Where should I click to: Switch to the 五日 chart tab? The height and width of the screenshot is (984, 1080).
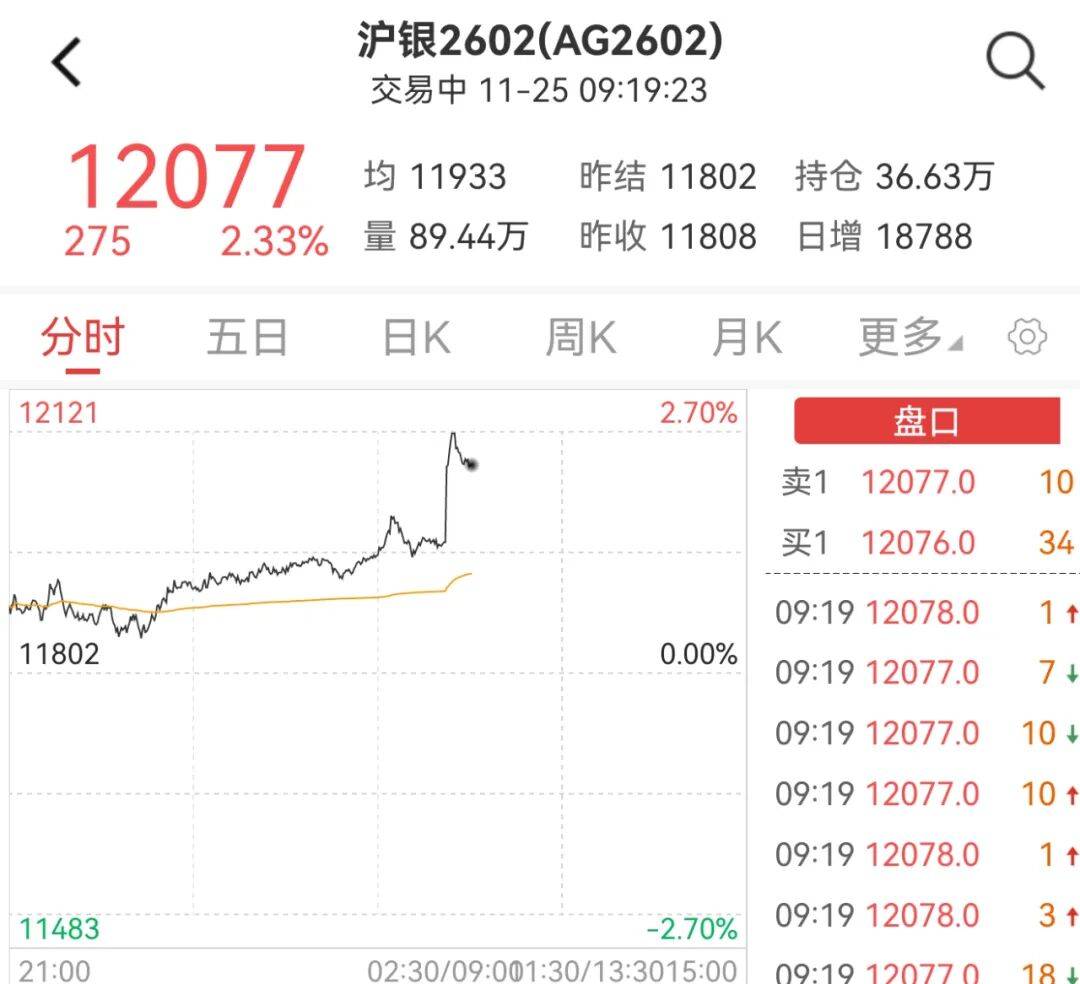click(x=247, y=338)
